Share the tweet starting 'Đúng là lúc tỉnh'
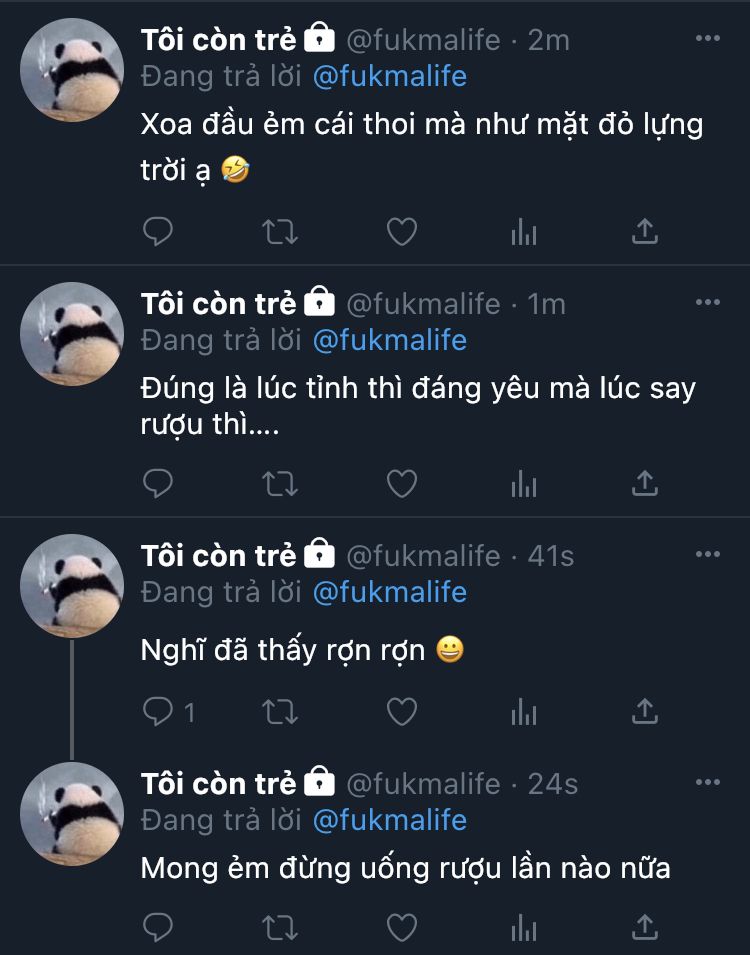 pos(646,484)
